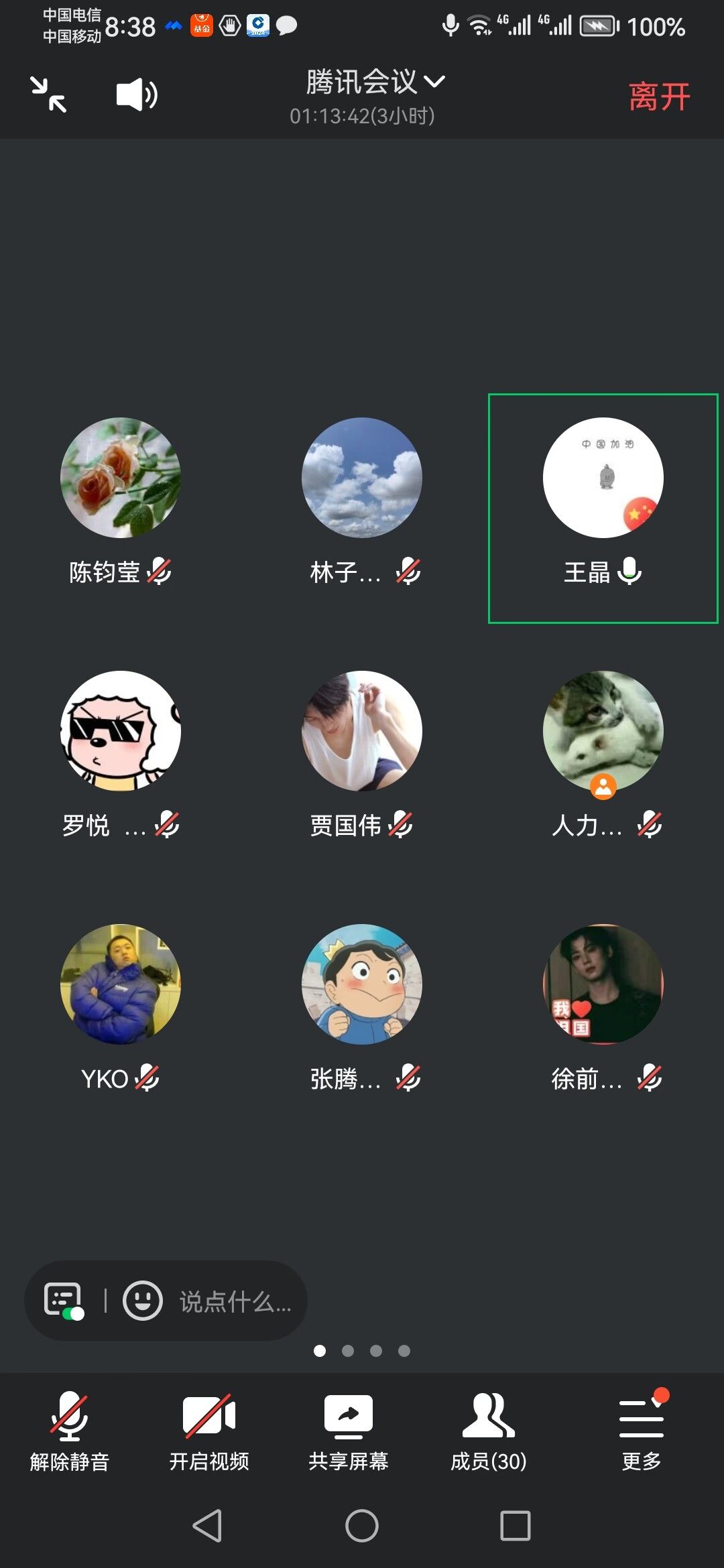Go back using system back button

point(207,1526)
